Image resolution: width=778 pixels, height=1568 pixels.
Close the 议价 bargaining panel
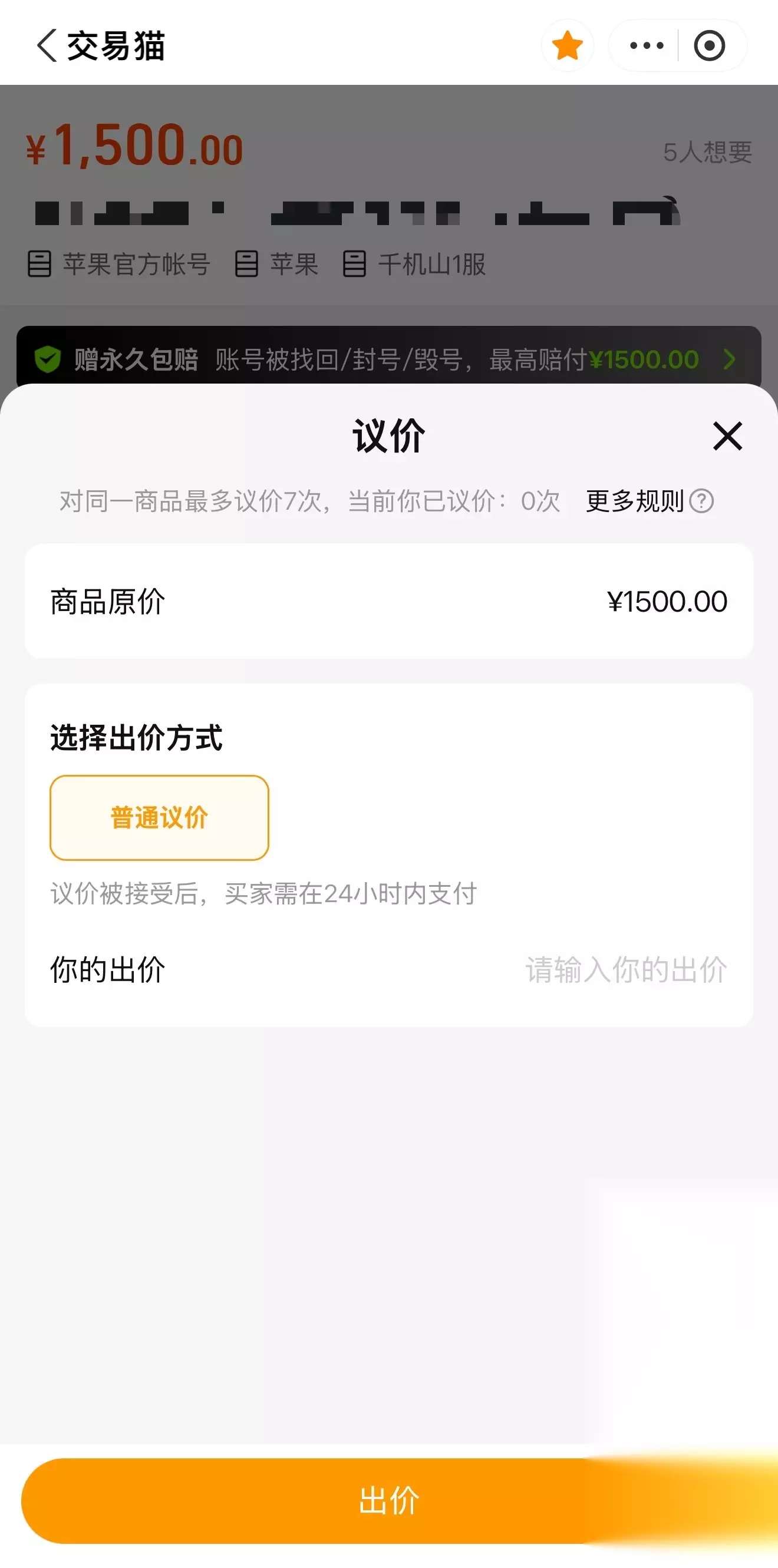727,436
